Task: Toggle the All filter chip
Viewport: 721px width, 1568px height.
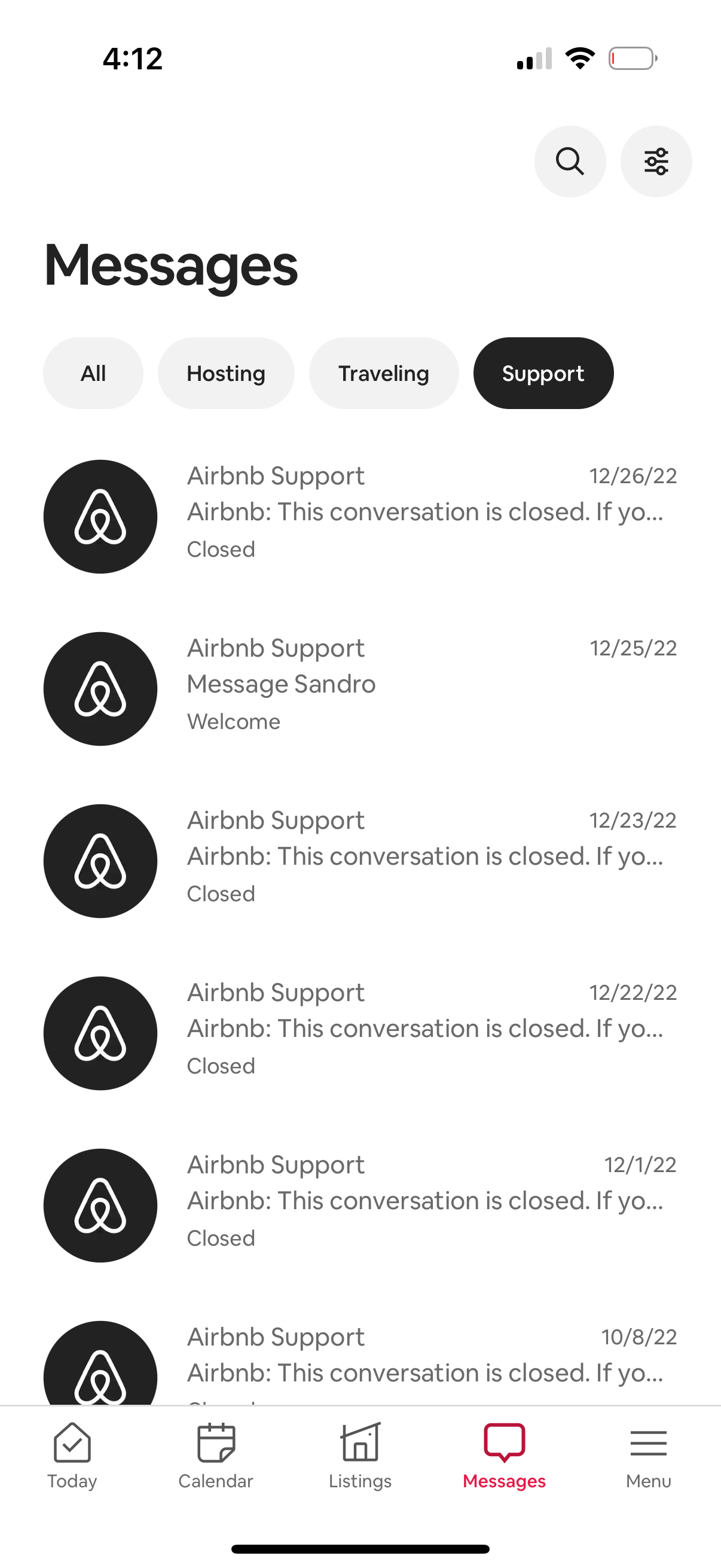Action: pyautogui.click(x=93, y=373)
